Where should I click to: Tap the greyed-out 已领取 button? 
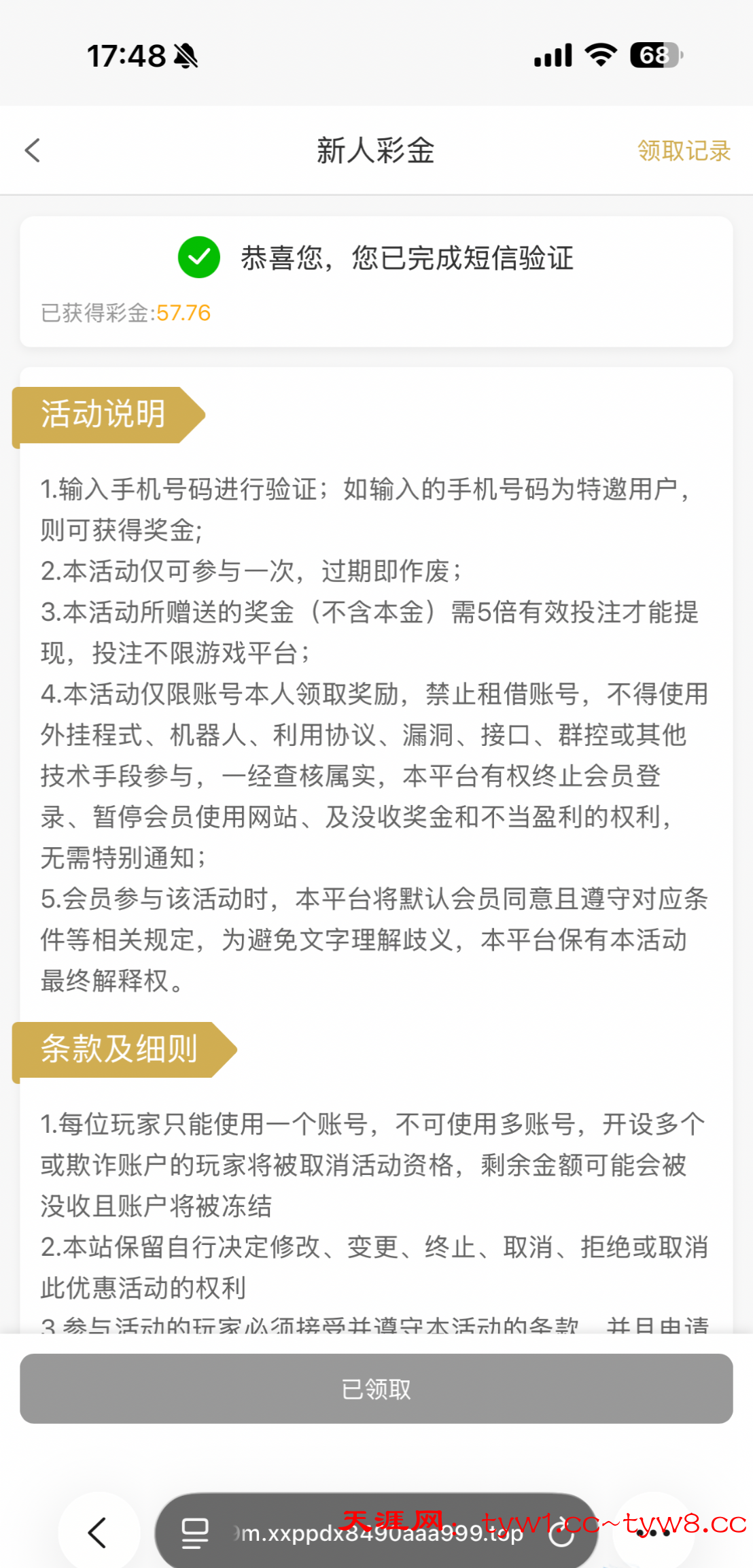(x=376, y=1388)
